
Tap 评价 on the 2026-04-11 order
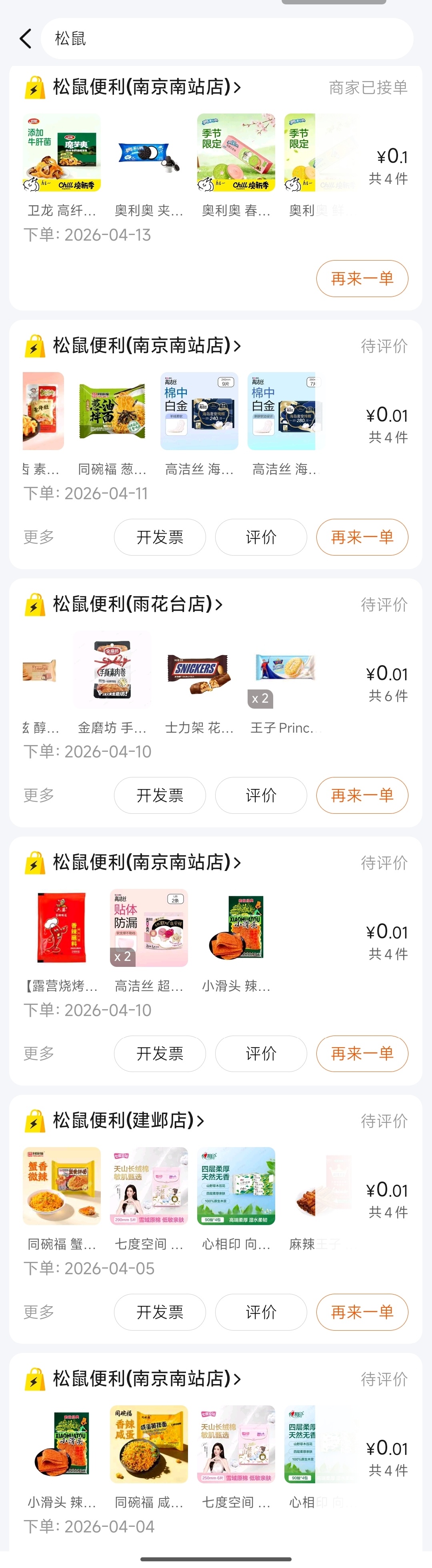point(261,537)
